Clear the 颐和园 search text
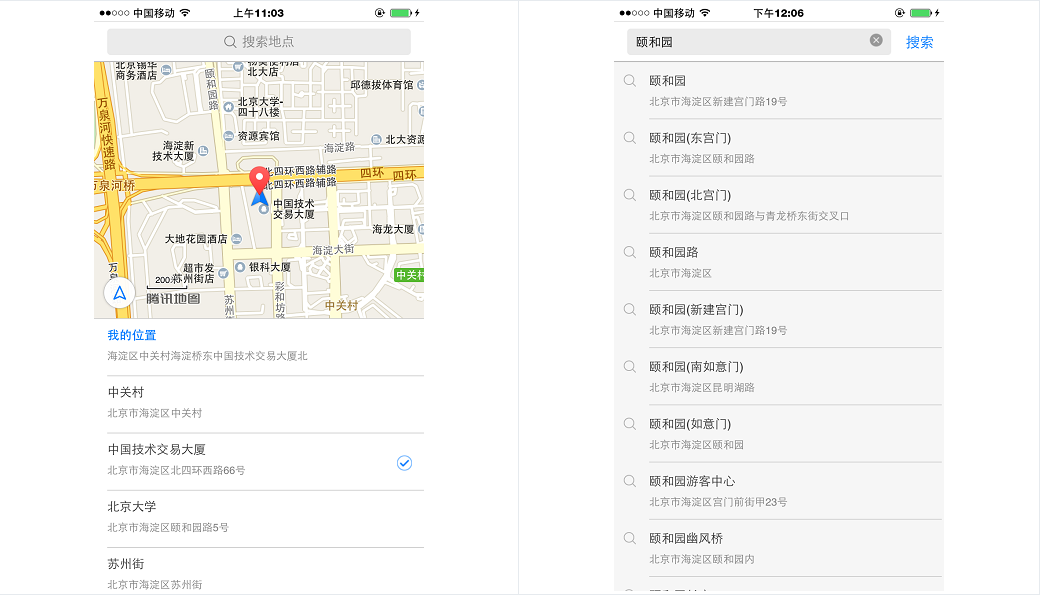Screen dimensions: 1041x597 [876, 41]
